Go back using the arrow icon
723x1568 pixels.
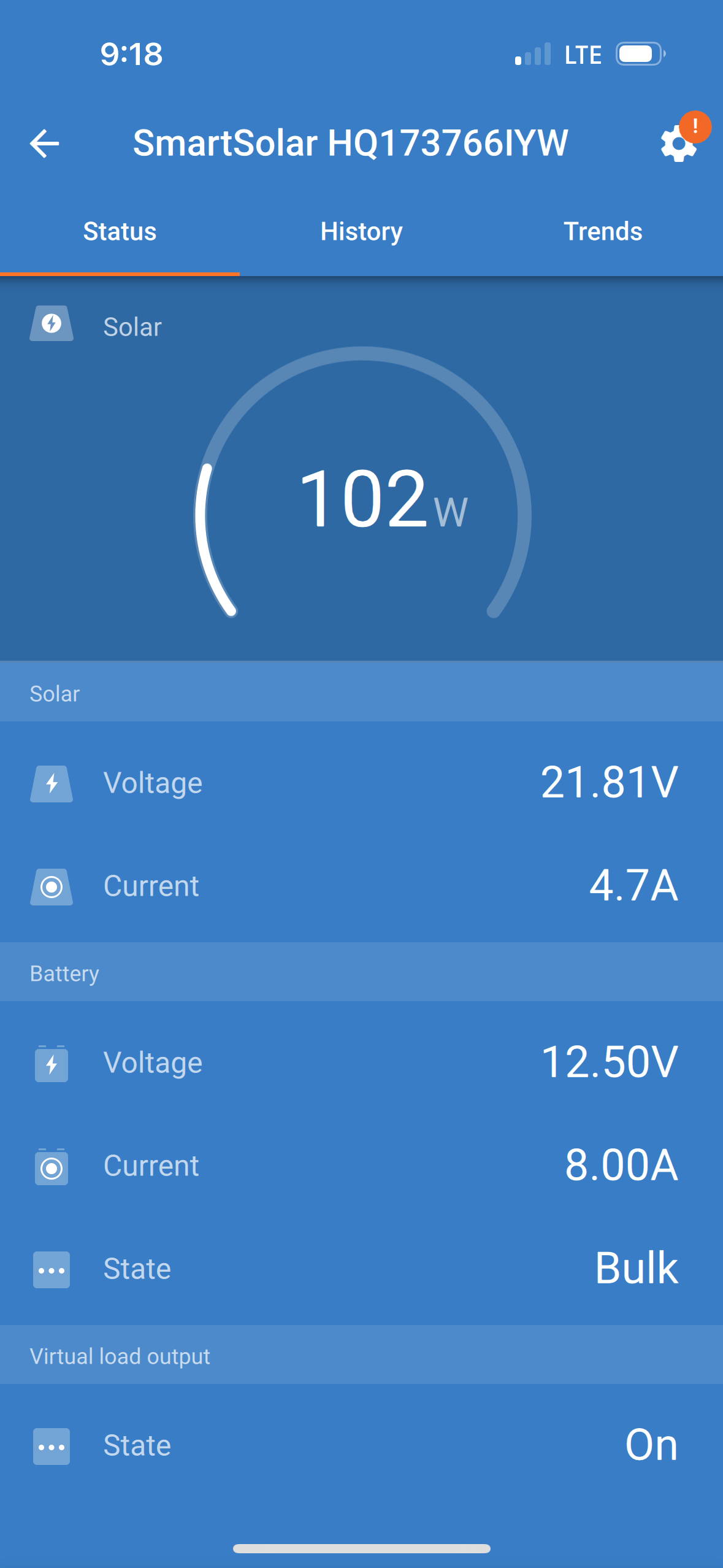click(x=44, y=144)
